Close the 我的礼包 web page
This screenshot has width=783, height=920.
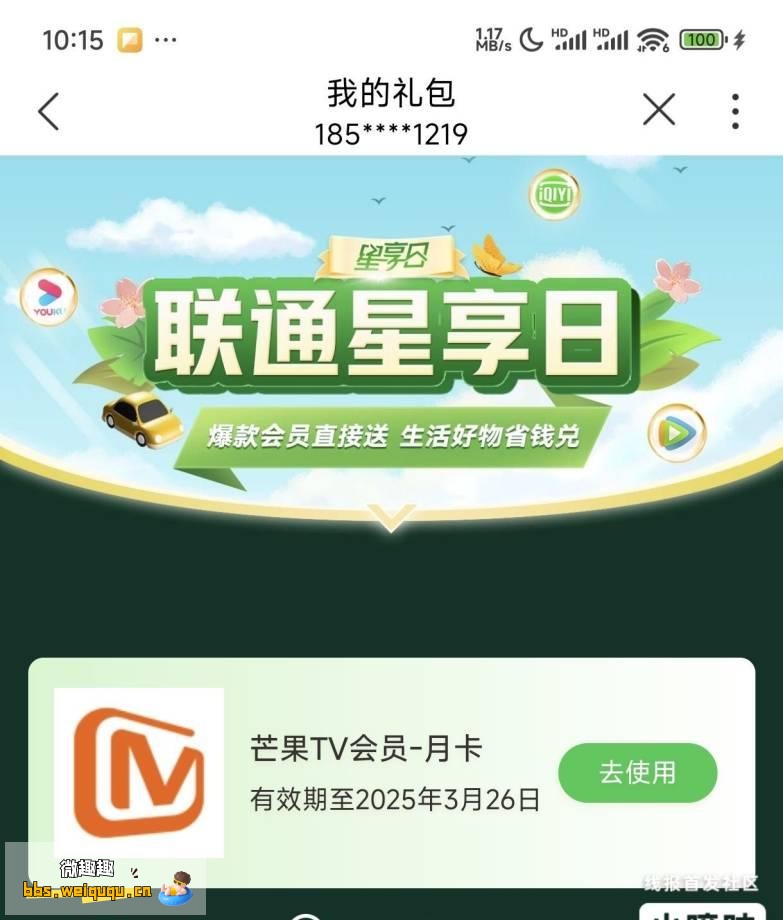coord(658,110)
